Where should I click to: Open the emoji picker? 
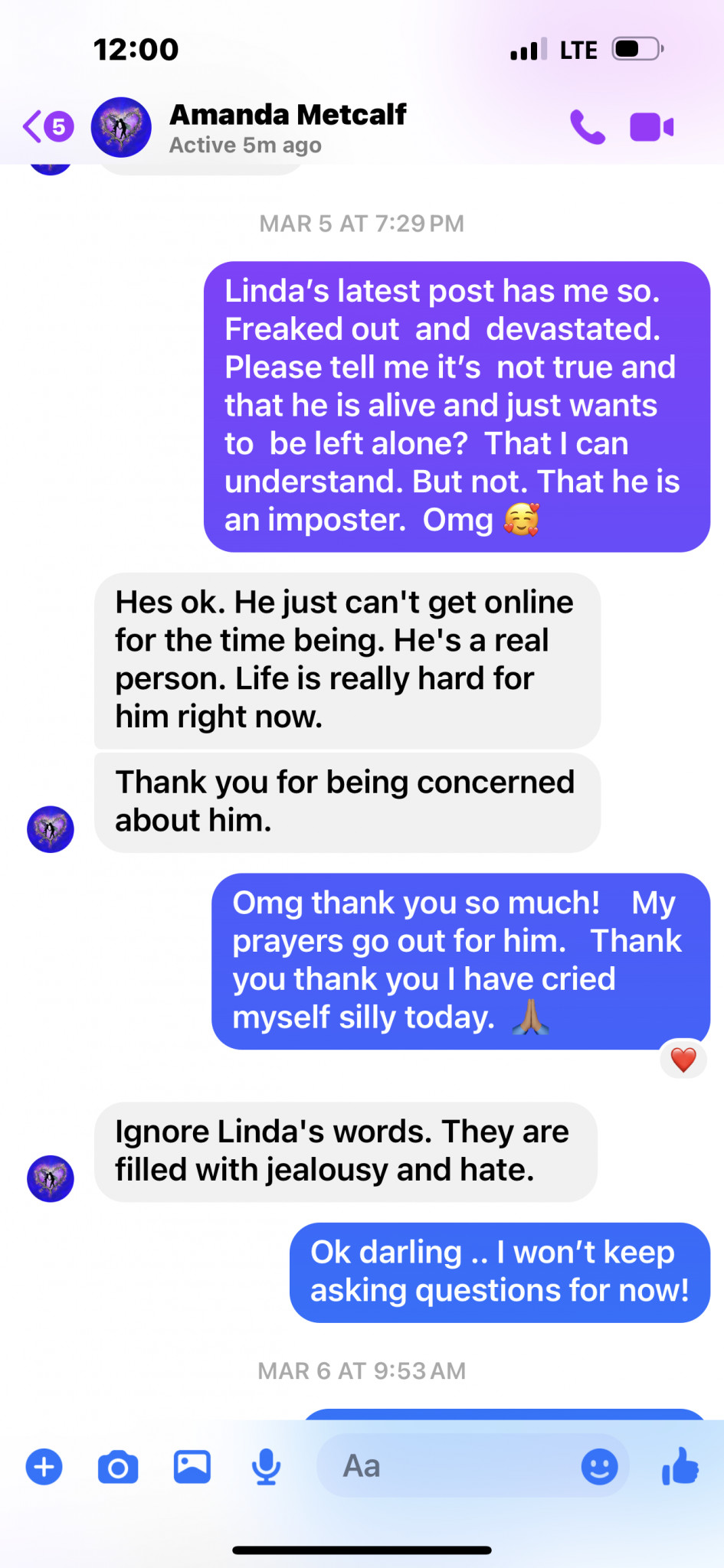[x=600, y=1467]
